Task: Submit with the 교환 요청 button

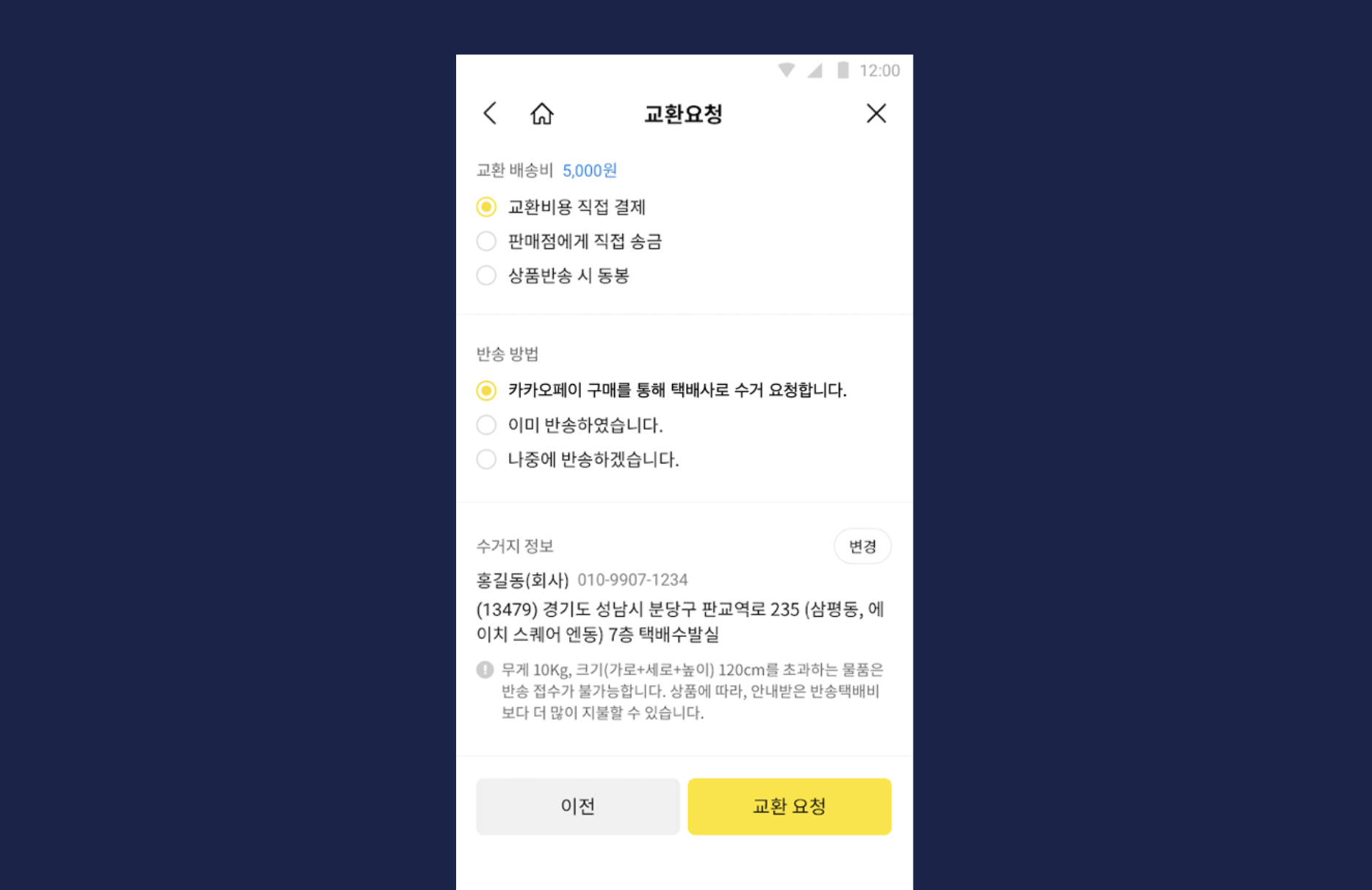Action: [789, 806]
